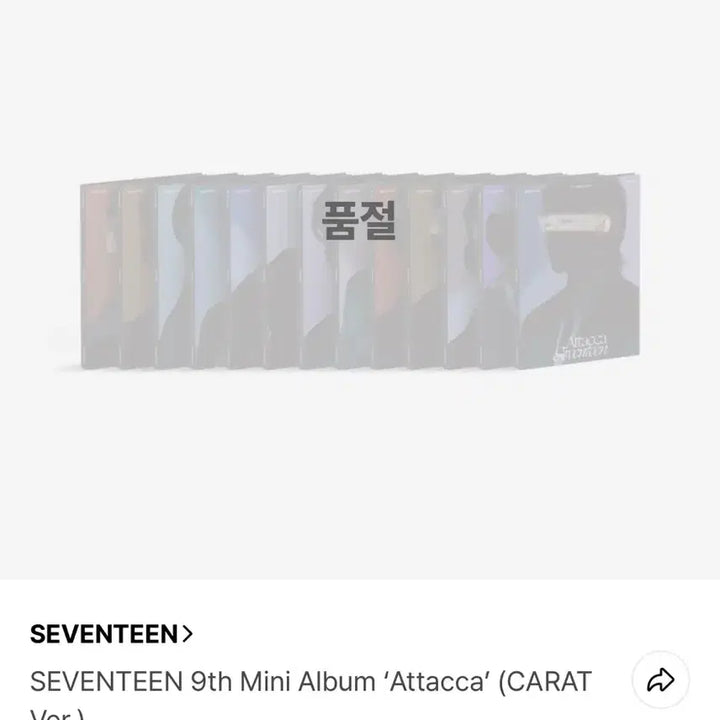Open the SEVENTEEN artist shop link

111,633
